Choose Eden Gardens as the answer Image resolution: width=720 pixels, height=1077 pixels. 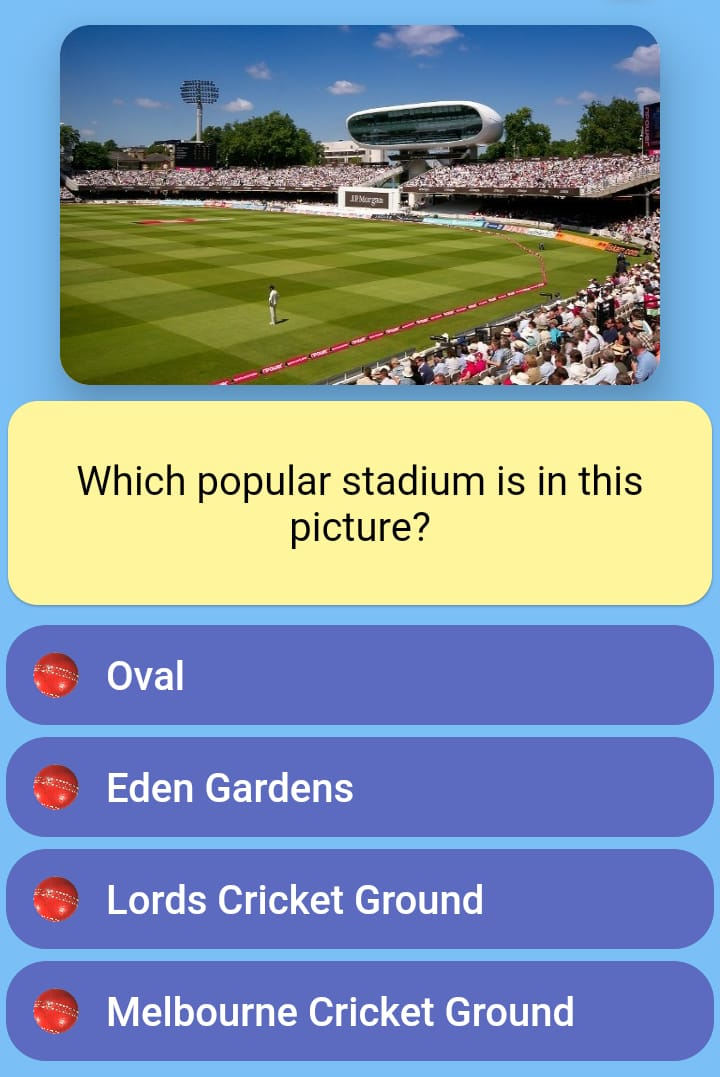pyautogui.click(x=360, y=787)
